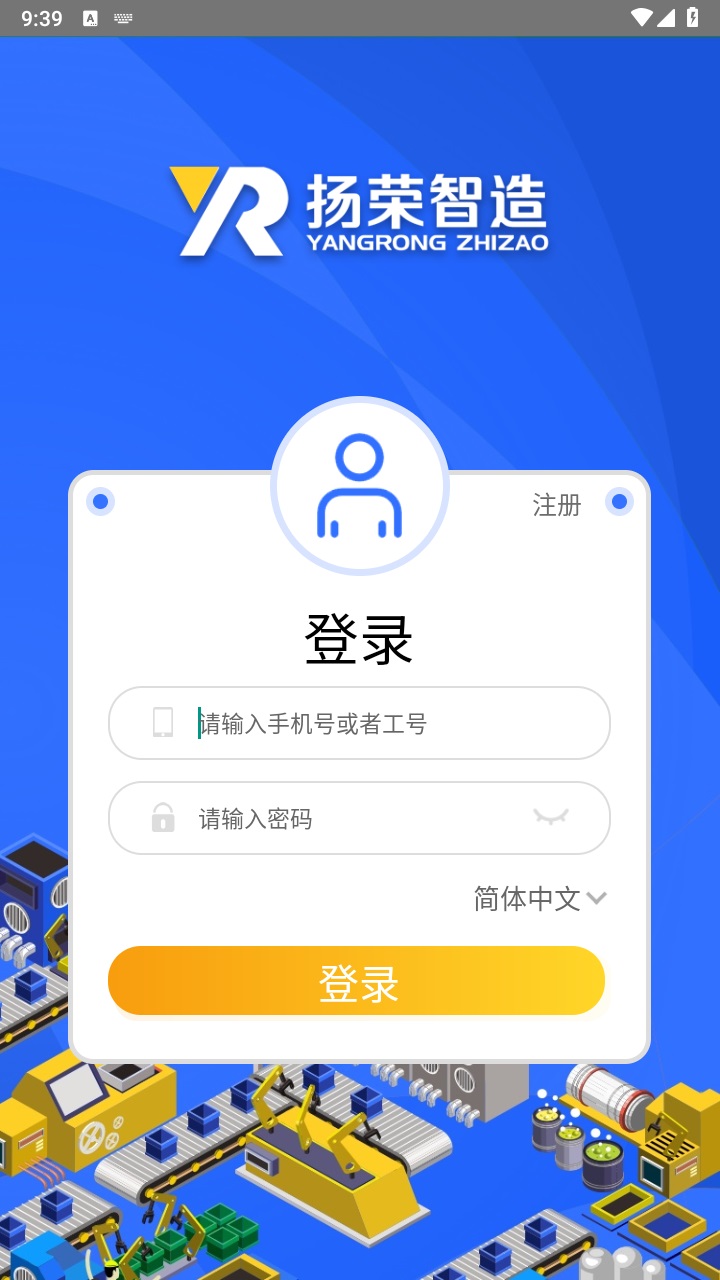
Task: Toggle password visibility eye icon
Action: (x=551, y=818)
